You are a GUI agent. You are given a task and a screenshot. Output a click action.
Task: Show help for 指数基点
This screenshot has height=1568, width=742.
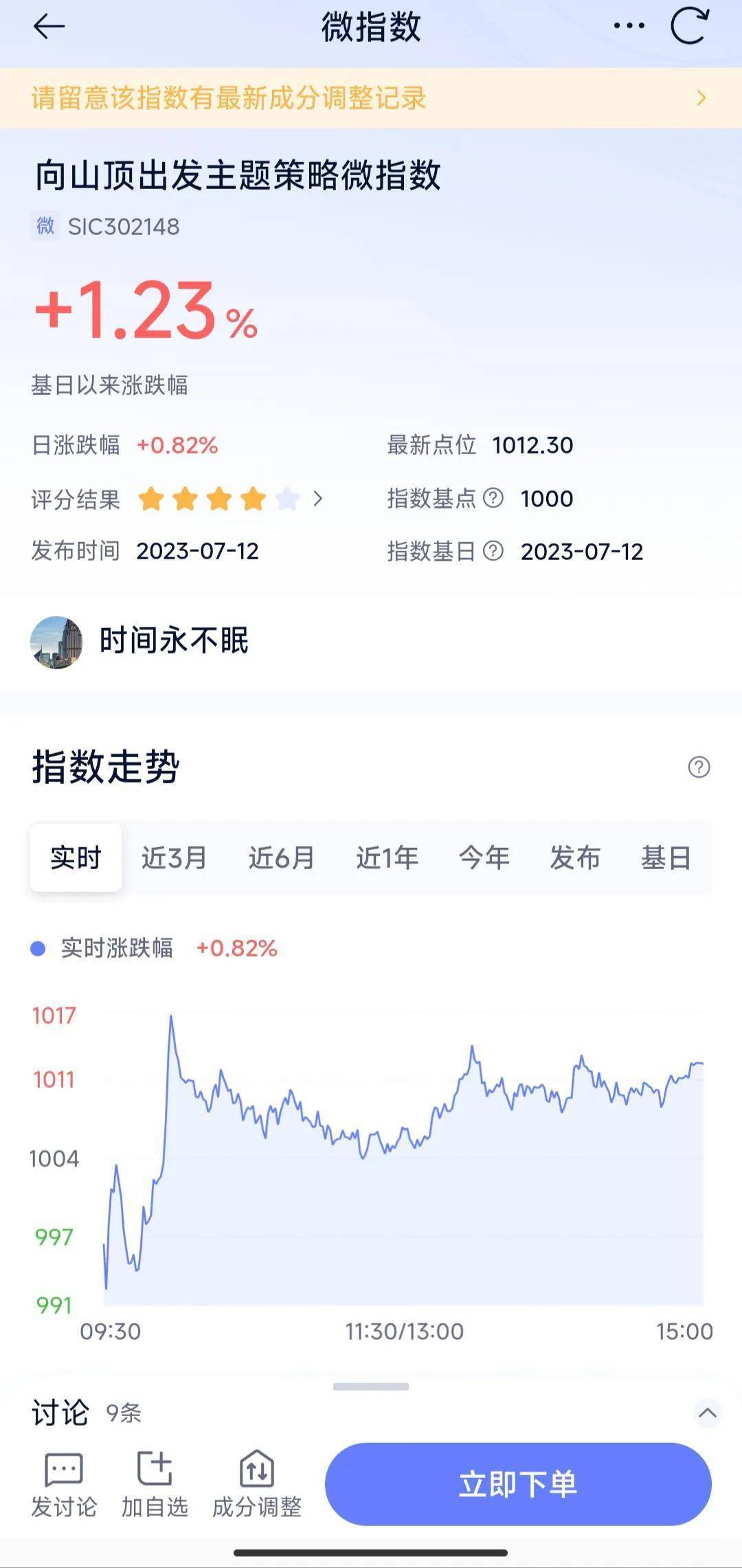493,498
